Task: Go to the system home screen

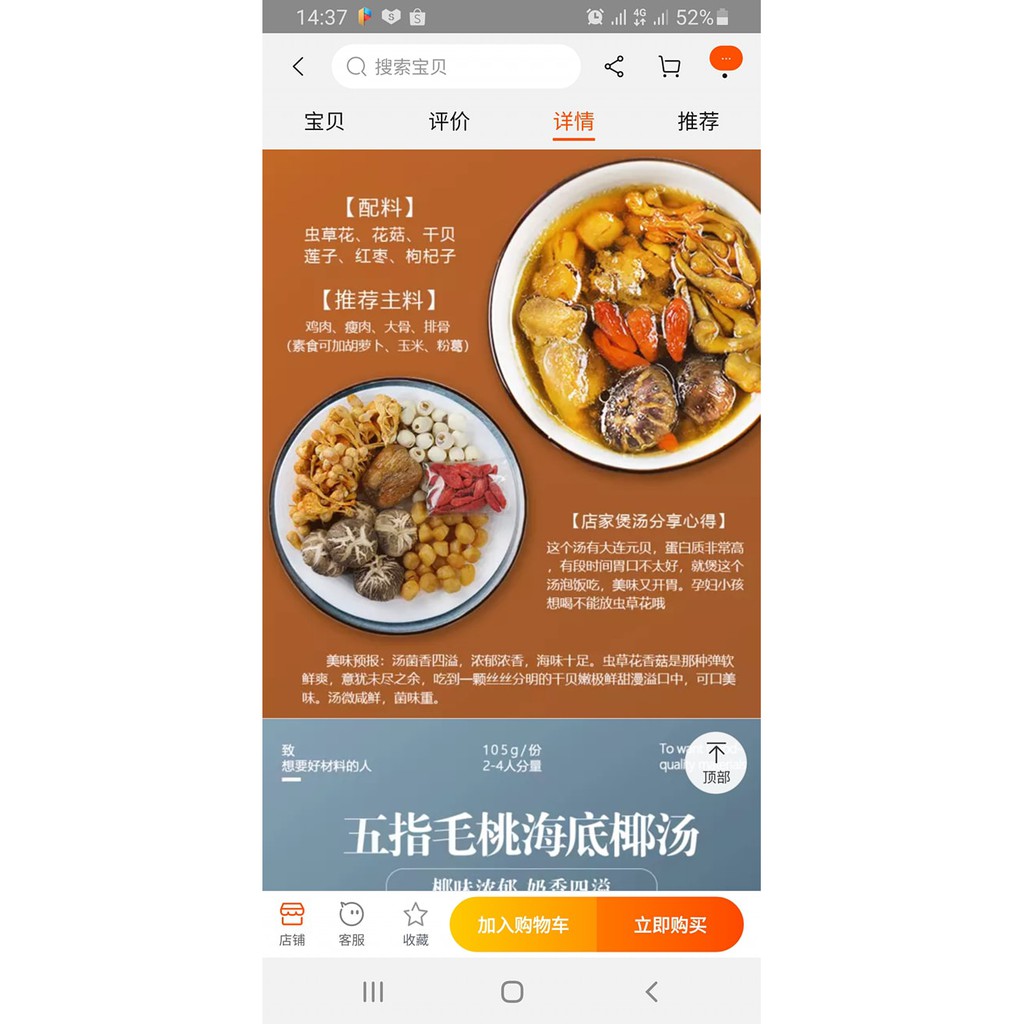Action: pyautogui.click(x=512, y=991)
